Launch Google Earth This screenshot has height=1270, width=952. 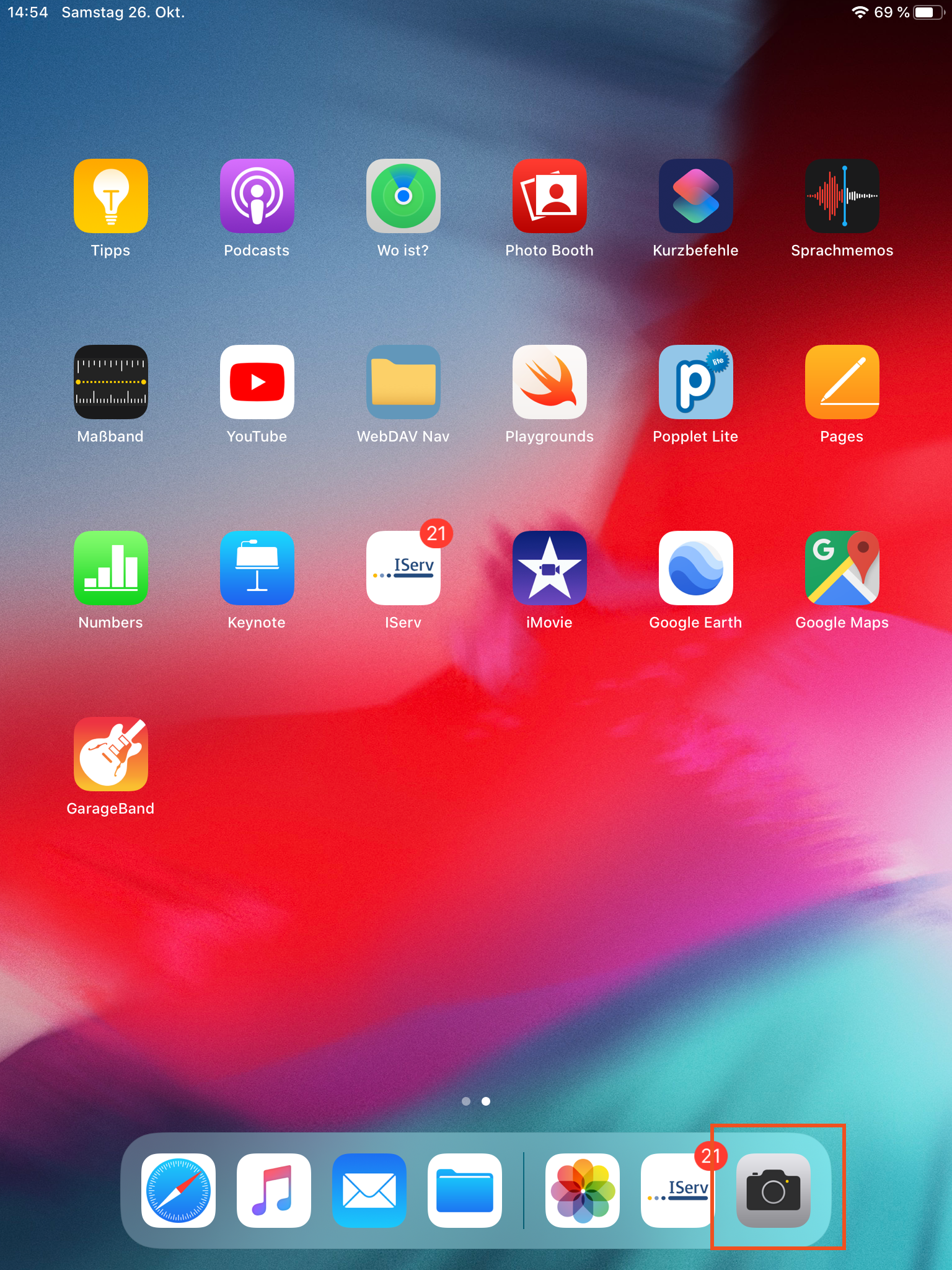[695, 568]
